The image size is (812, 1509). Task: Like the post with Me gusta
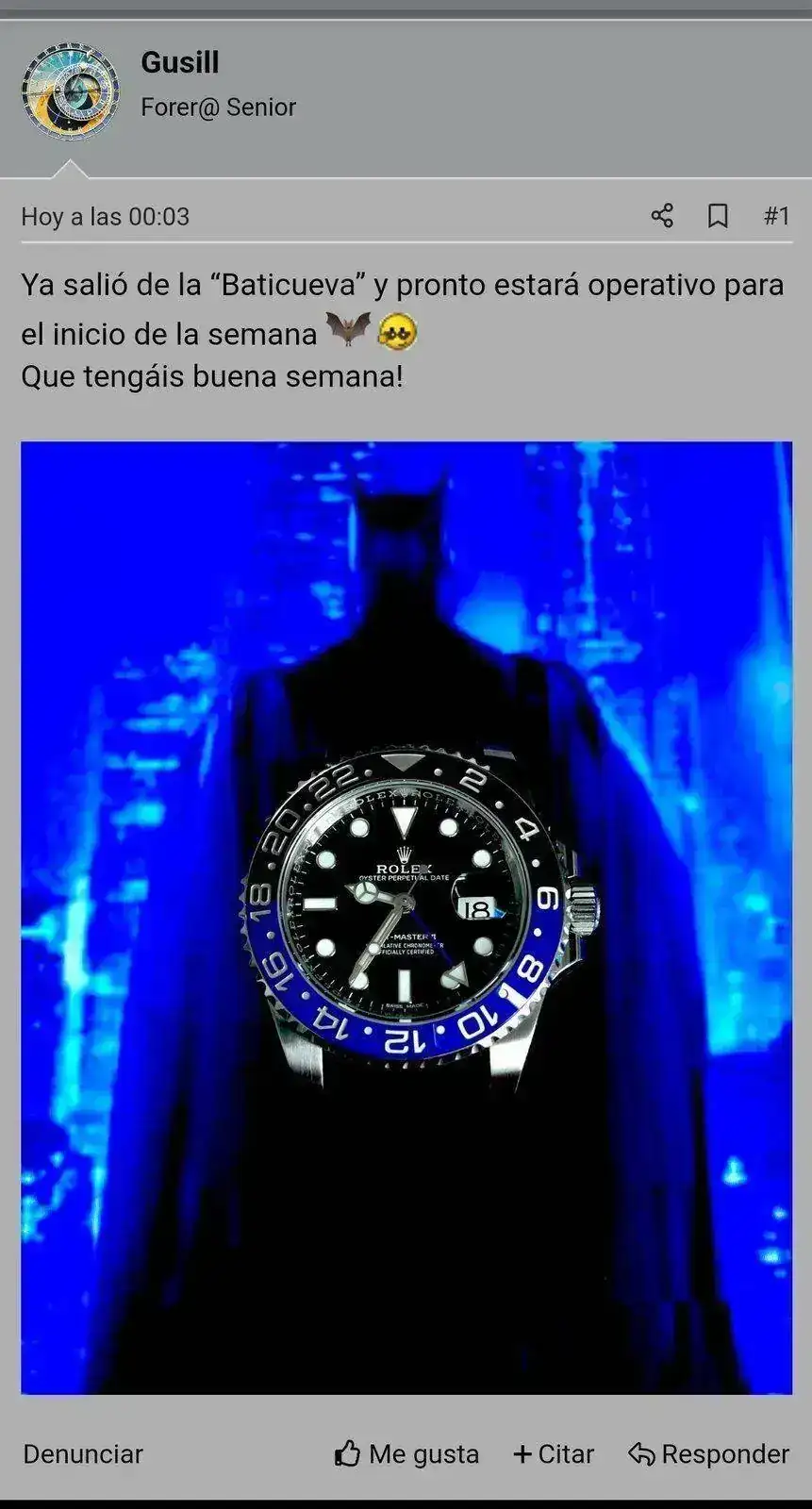(406, 1453)
